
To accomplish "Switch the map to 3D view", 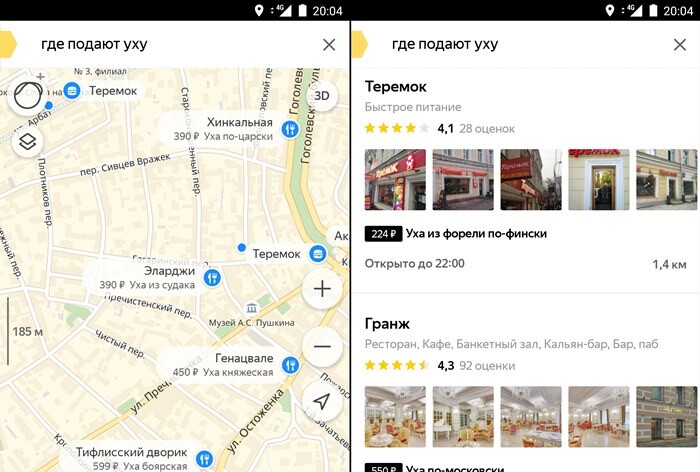I will (320, 96).
